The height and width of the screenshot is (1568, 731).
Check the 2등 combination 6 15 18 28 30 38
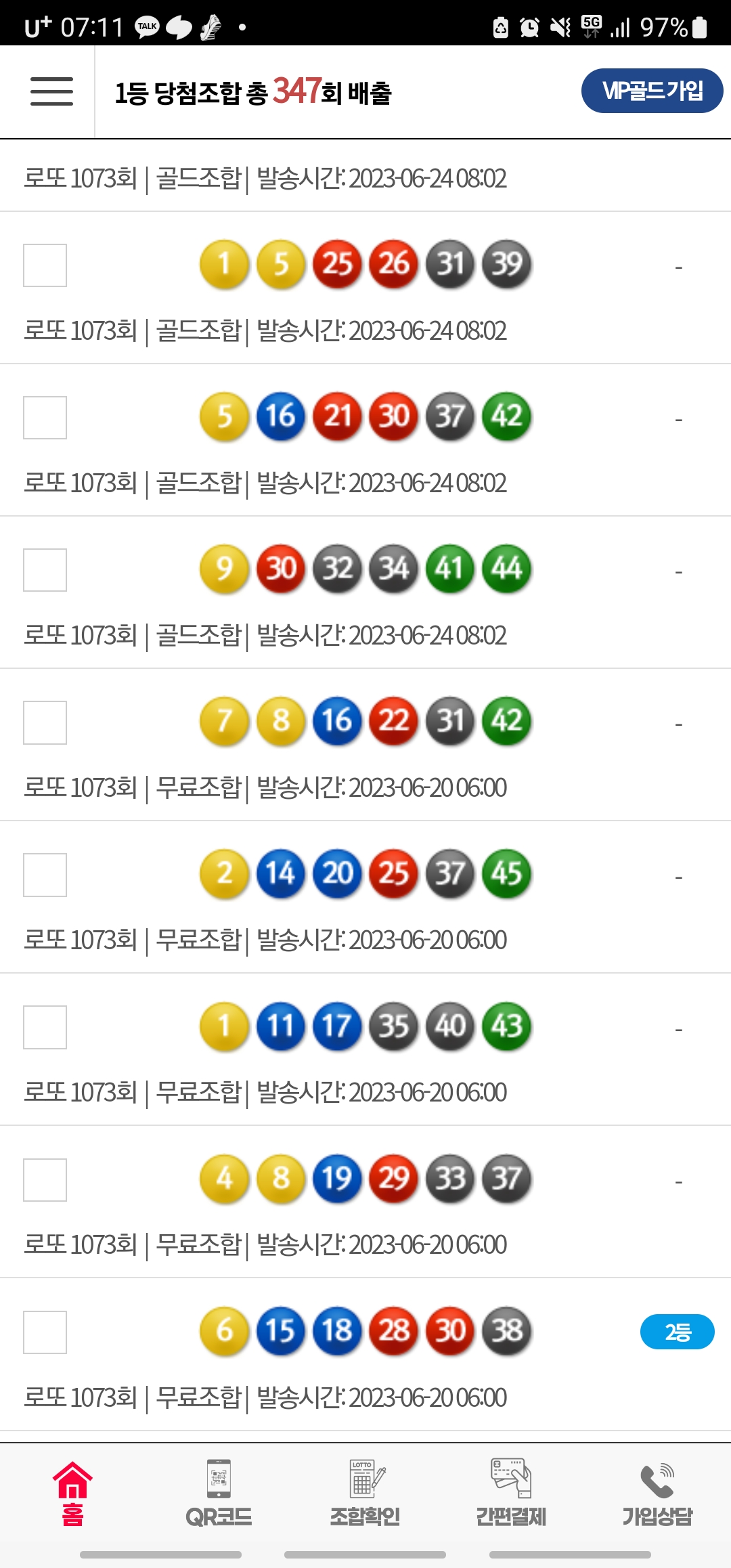pos(45,1332)
